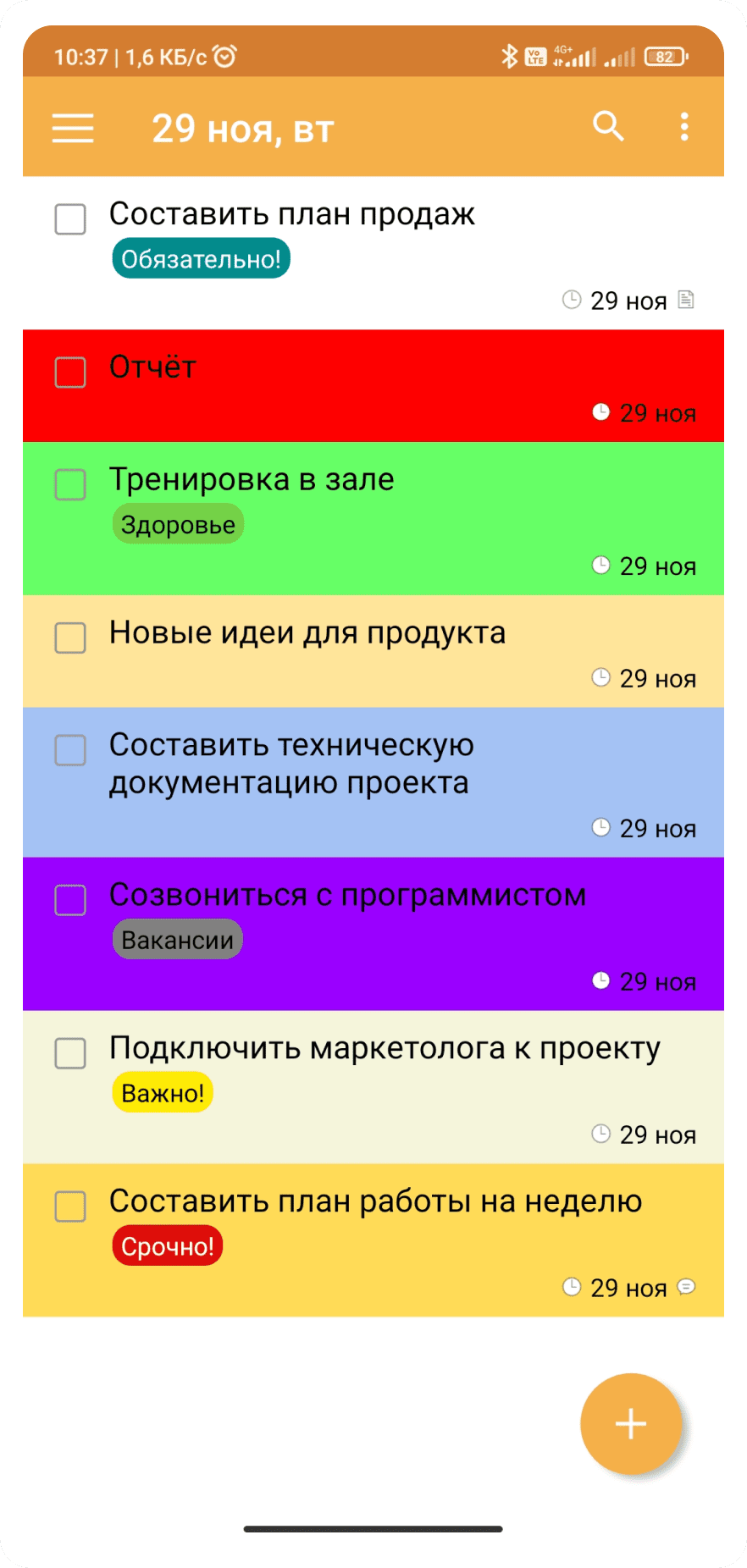747x1568 pixels.
Task: Tick Созвониться с программистом checkbox
Action: click(70, 899)
